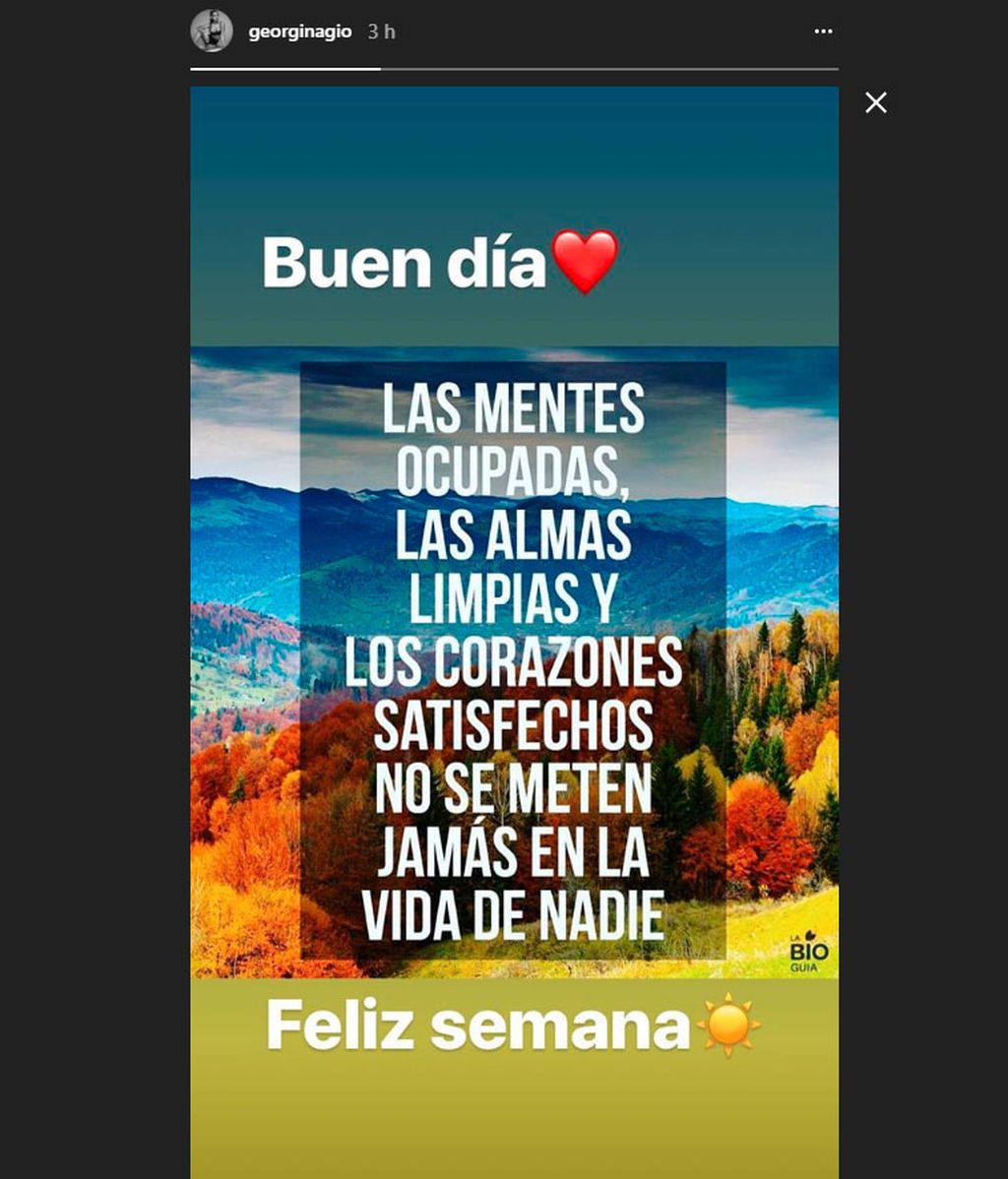Open the story overflow menu

click(x=824, y=31)
